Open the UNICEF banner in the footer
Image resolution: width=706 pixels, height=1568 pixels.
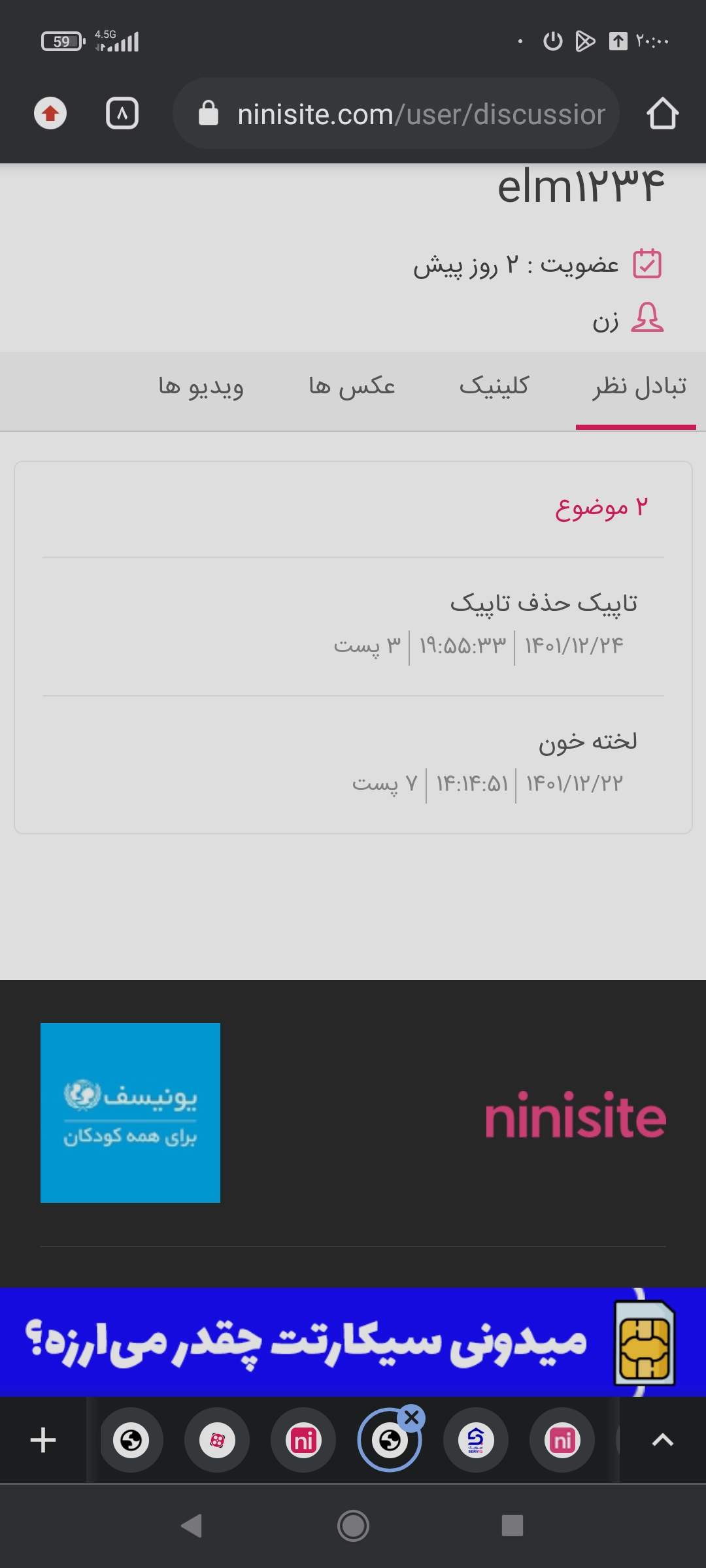pyautogui.click(x=130, y=1113)
